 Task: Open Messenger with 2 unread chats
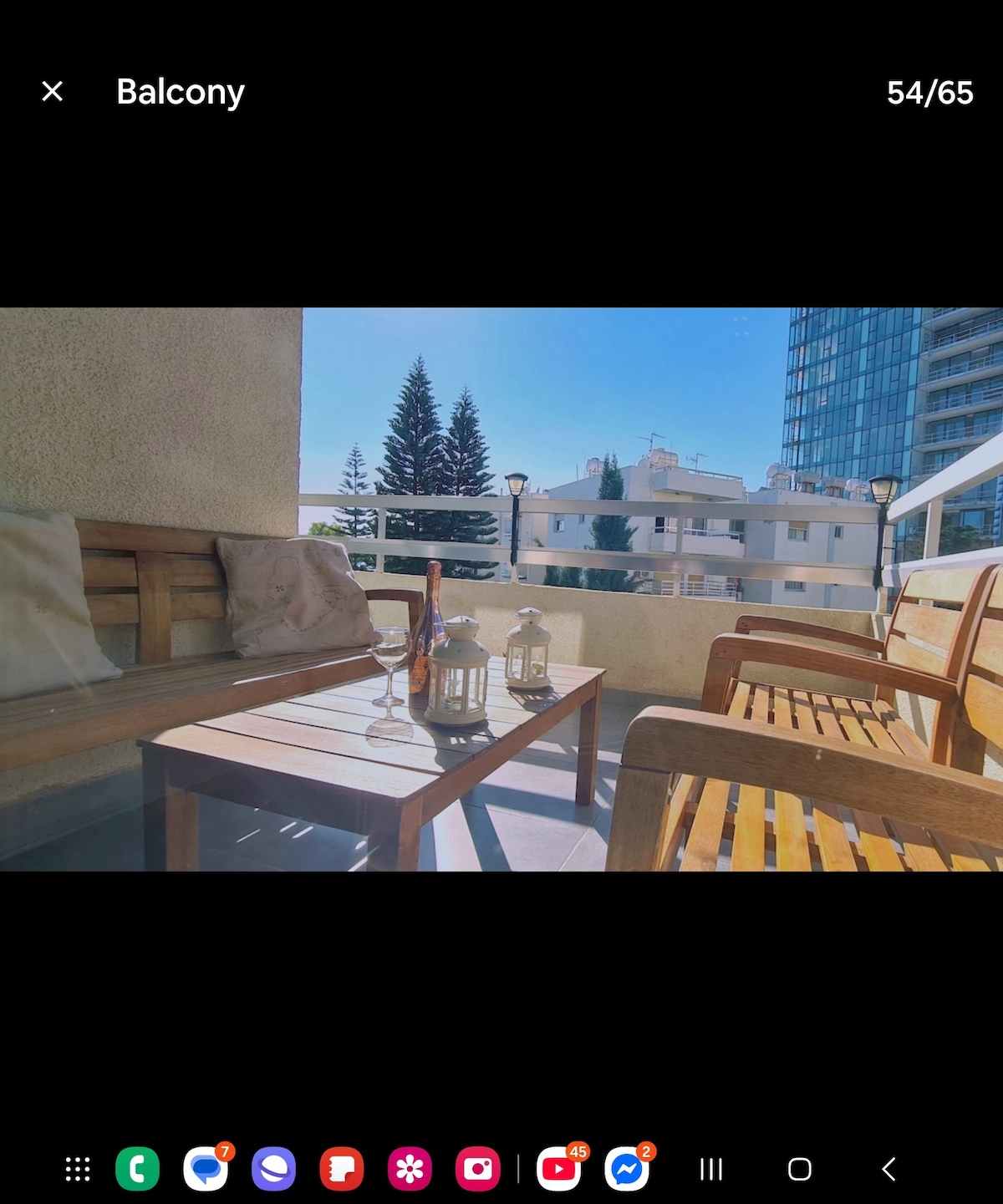point(627,1169)
